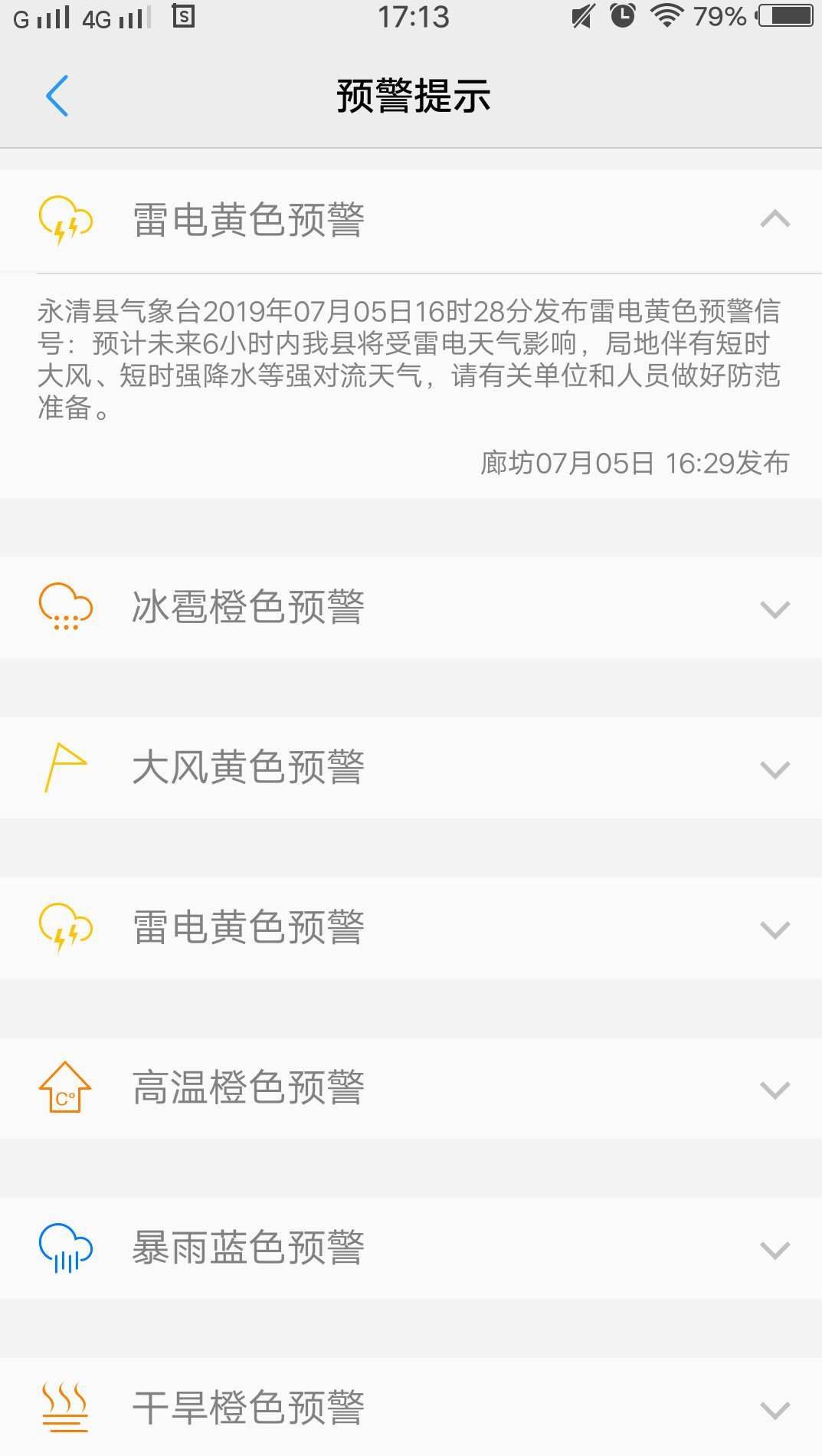Collapse the expanded 雷电黄色预警 entry
The height and width of the screenshot is (1456, 822).
coord(776,220)
